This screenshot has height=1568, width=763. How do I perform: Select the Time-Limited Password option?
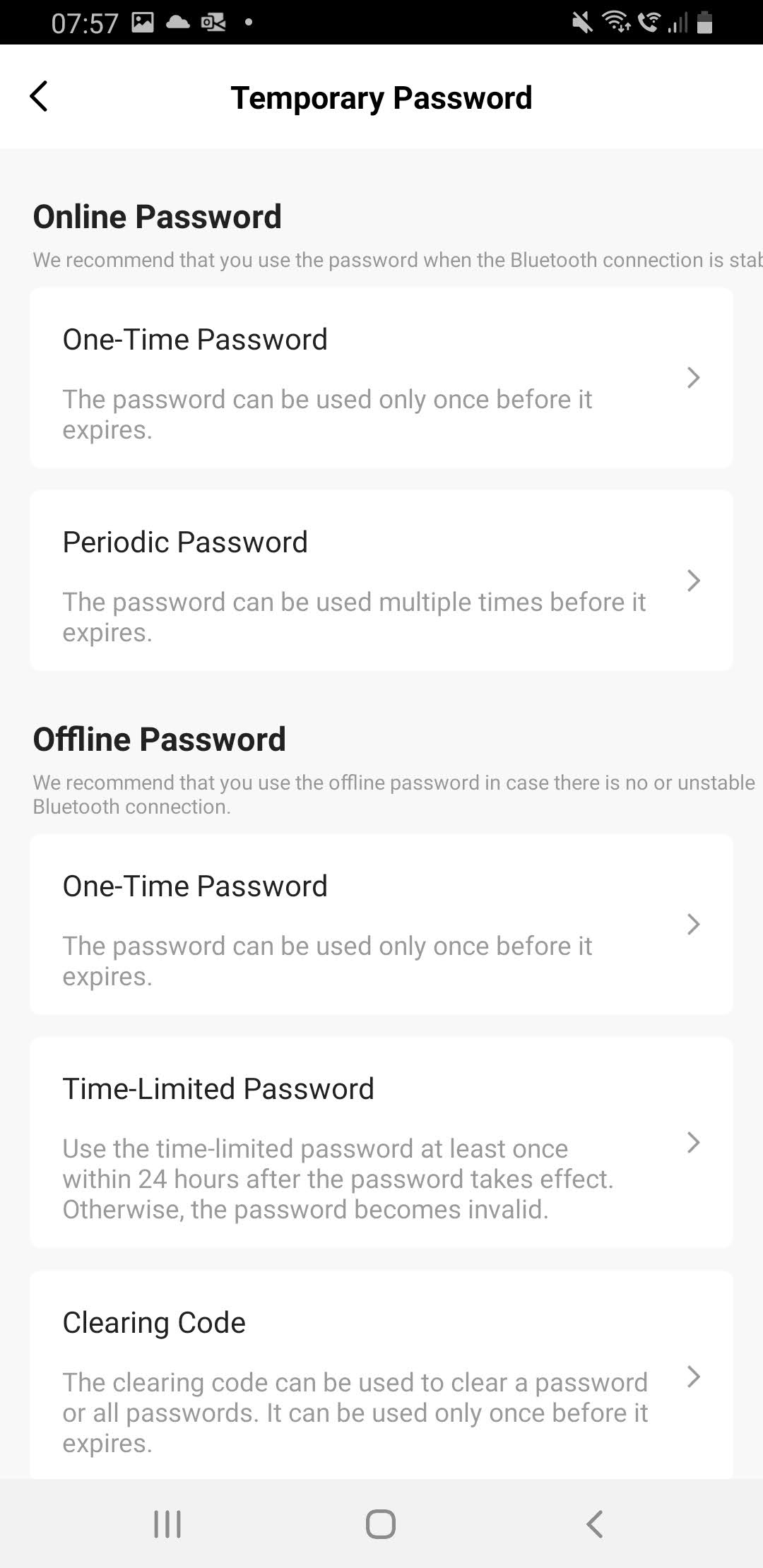pos(381,1142)
